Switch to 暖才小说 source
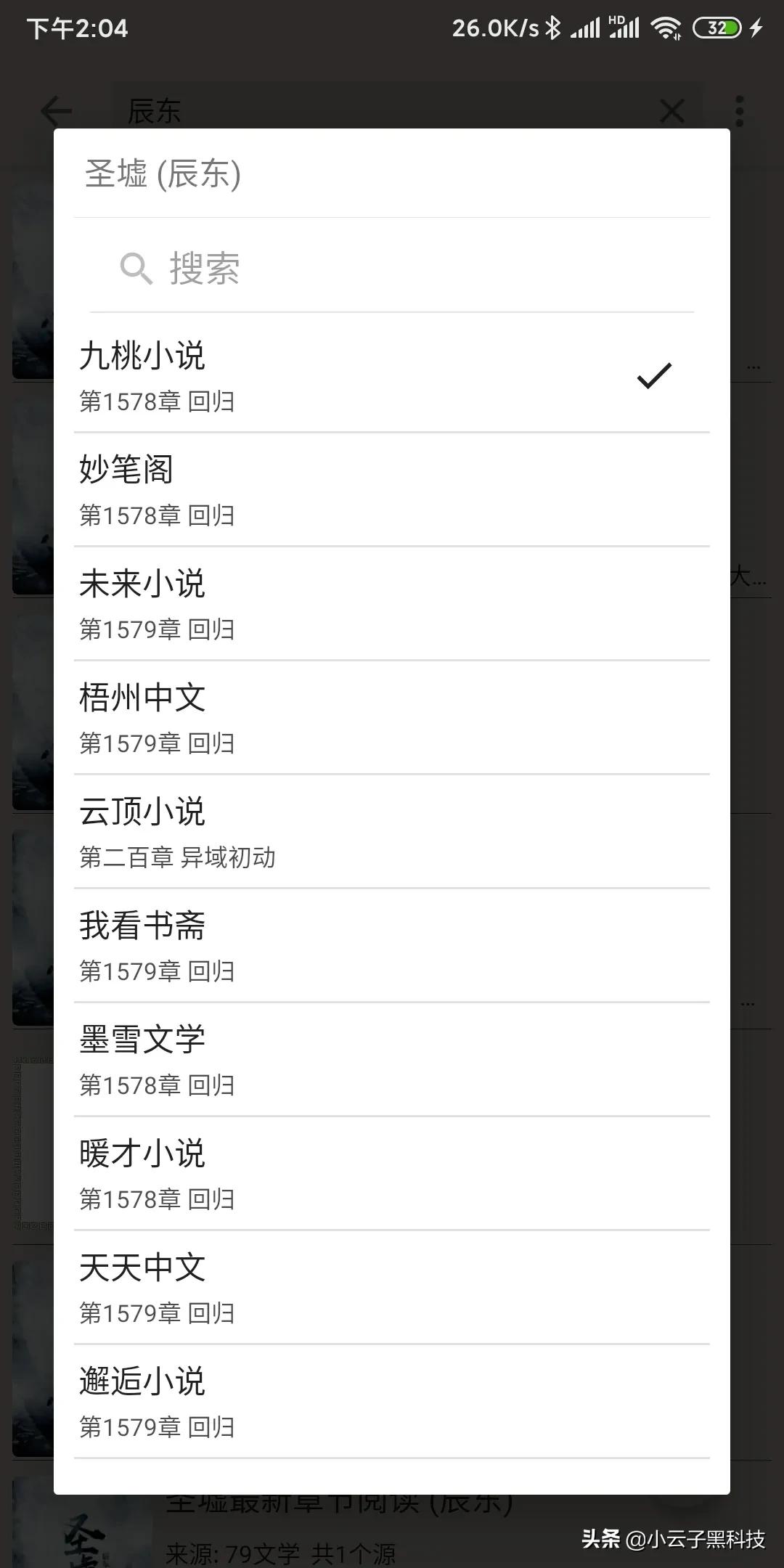 click(x=392, y=1174)
